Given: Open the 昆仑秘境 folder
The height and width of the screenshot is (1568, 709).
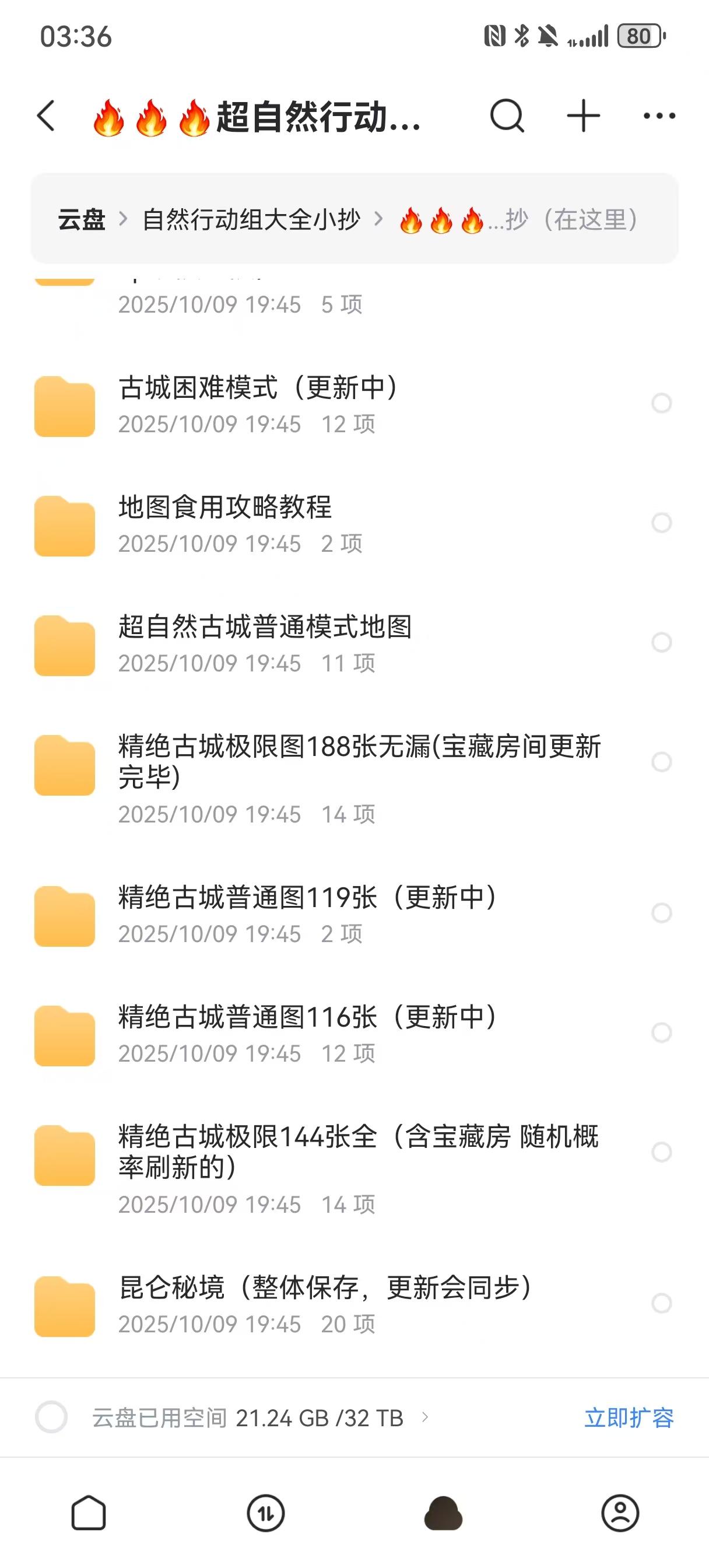Looking at the screenshot, I should coord(325,1303).
